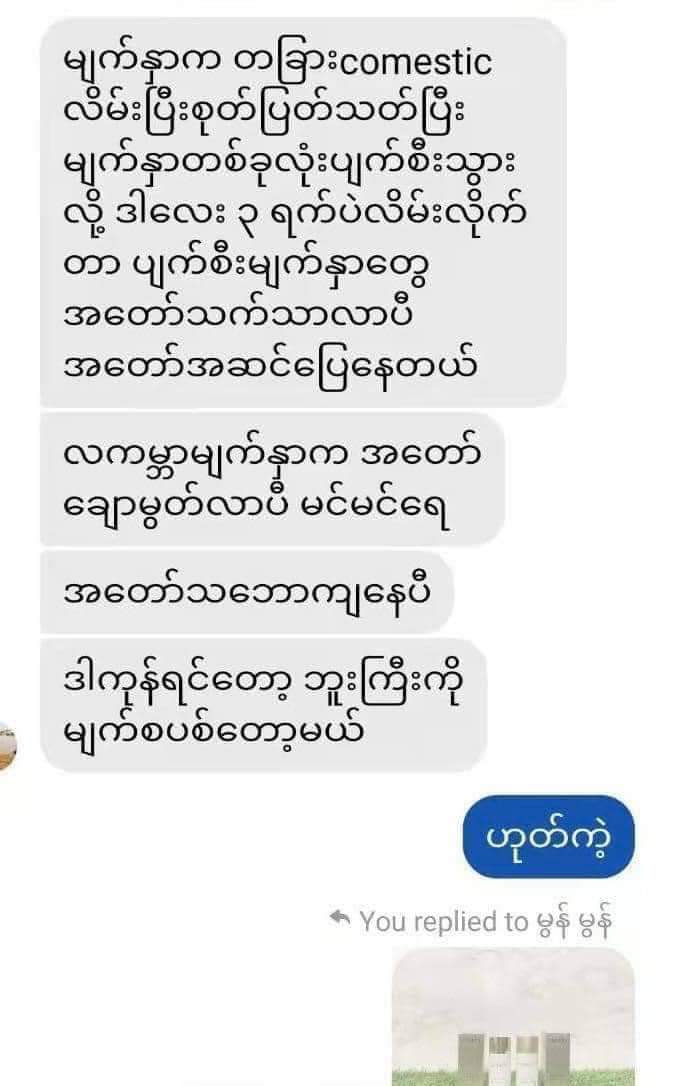
Task: Open the sender's profile picture avatar
Action: point(8,745)
